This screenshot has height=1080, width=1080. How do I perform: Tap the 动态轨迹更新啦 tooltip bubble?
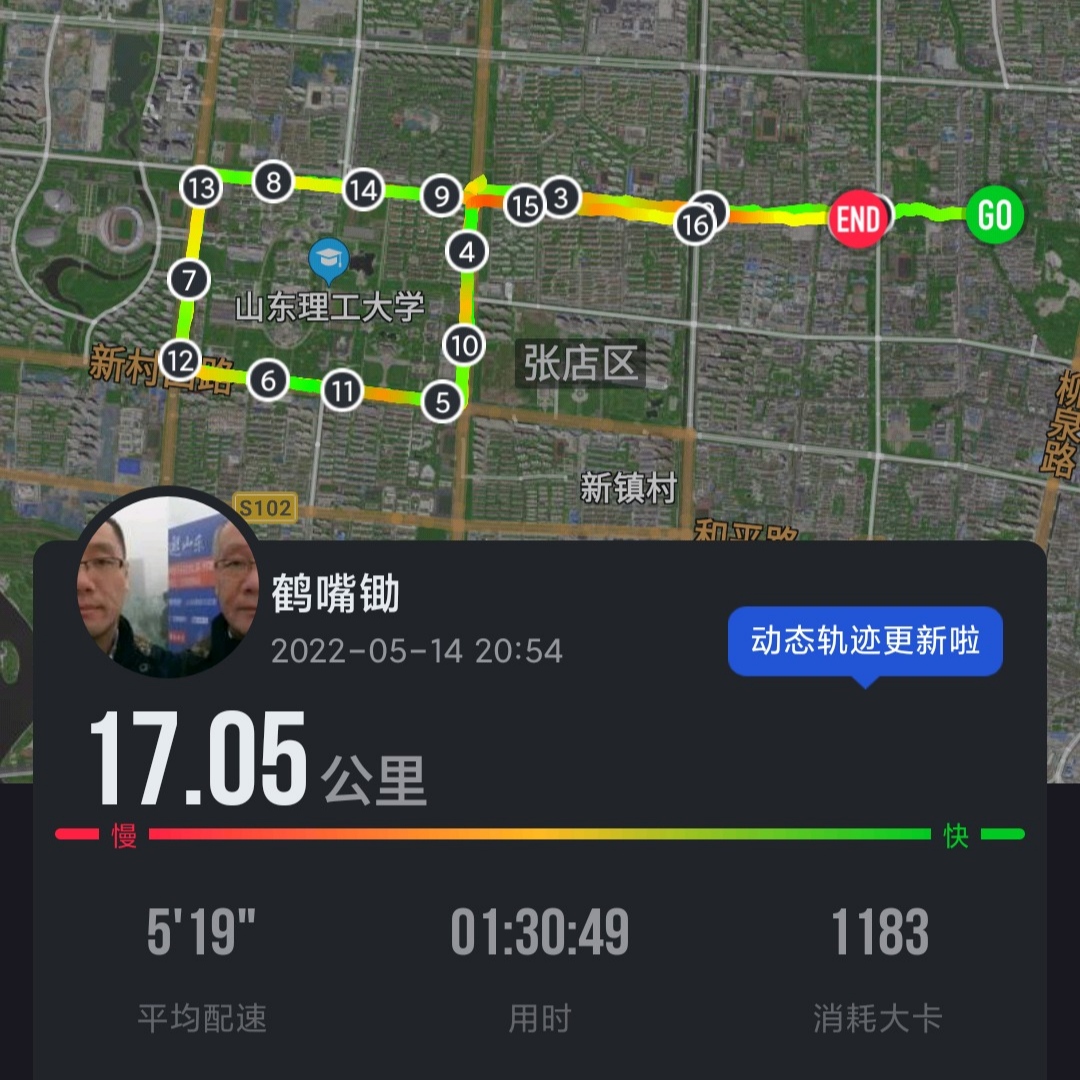click(x=865, y=641)
